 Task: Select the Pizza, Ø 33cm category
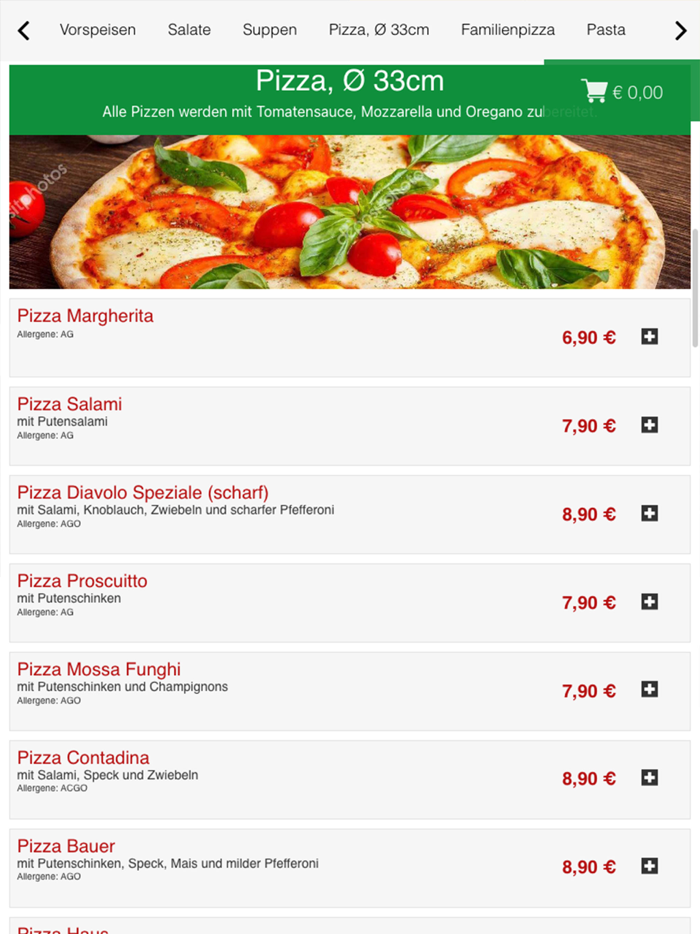coord(379,30)
